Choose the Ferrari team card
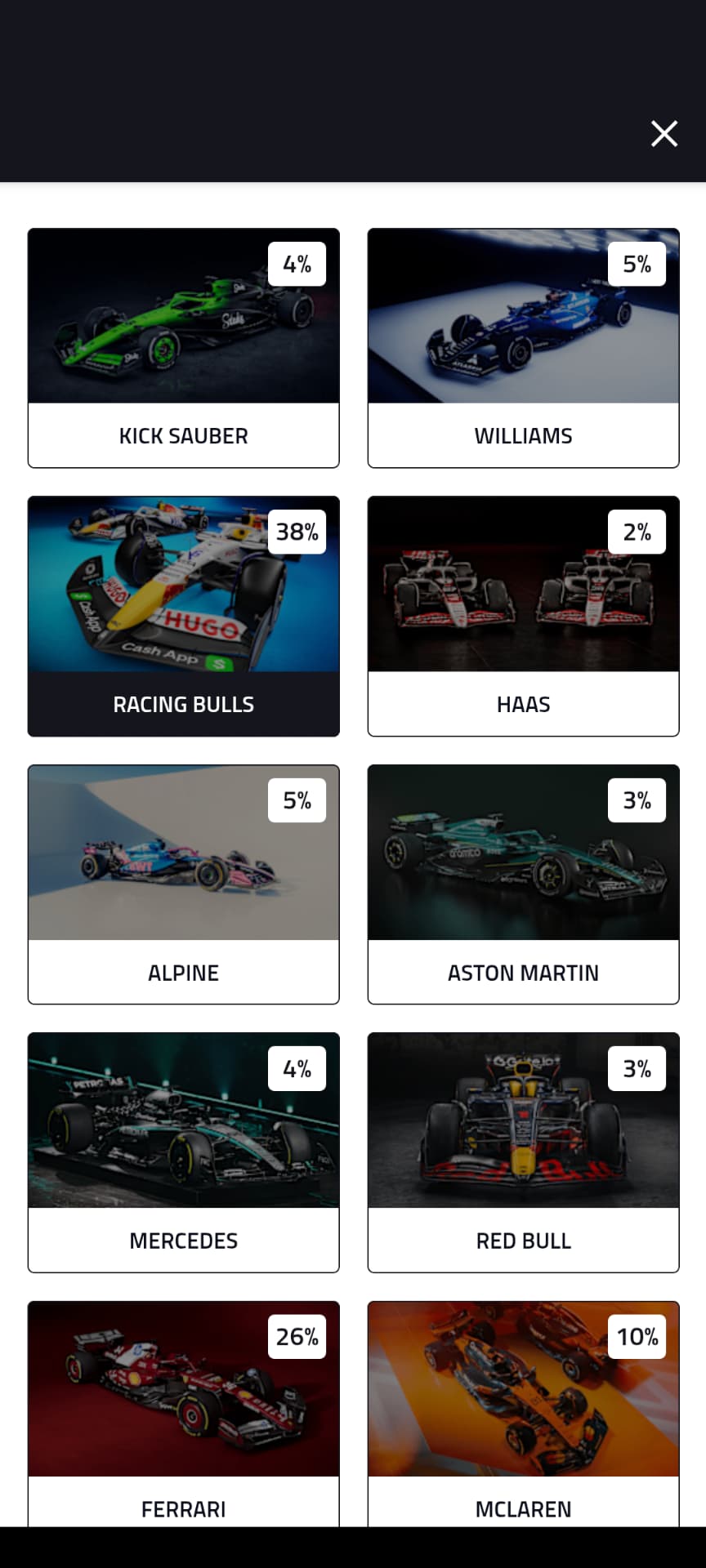This screenshot has width=706, height=1568. click(x=183, y=1413)
